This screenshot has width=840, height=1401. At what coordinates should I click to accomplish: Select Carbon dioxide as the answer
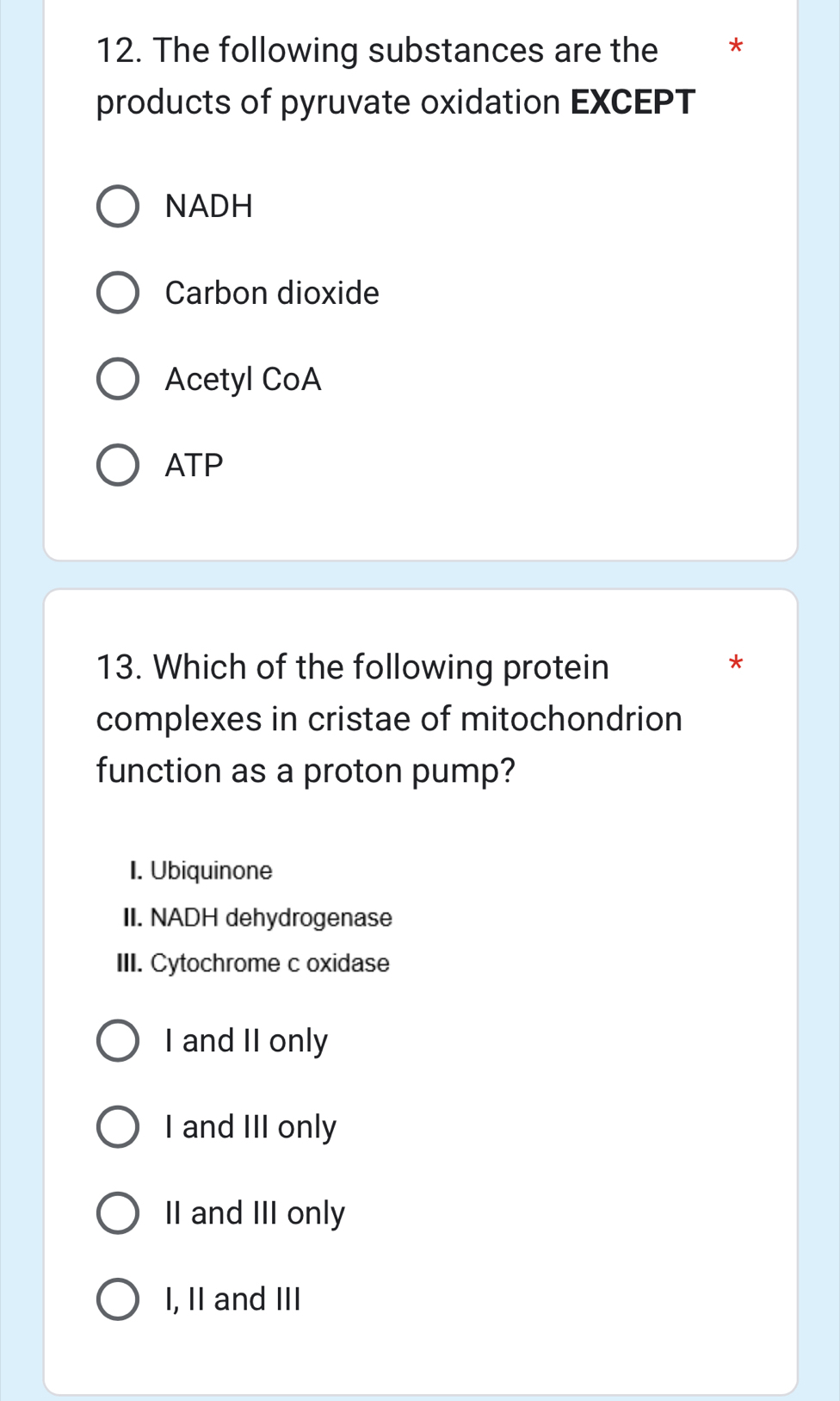pos(119,292)
